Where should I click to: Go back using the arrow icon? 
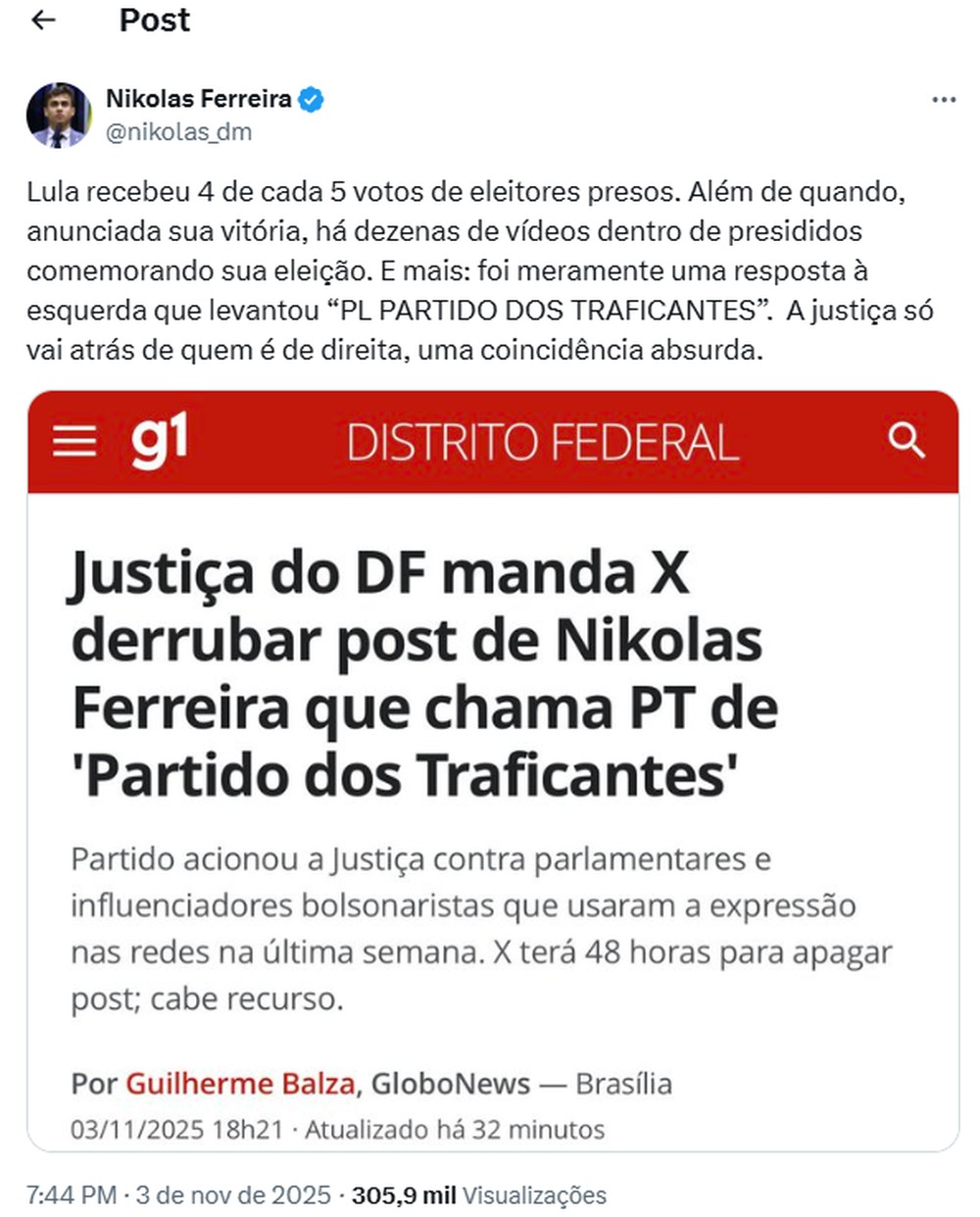coord(43,21)
